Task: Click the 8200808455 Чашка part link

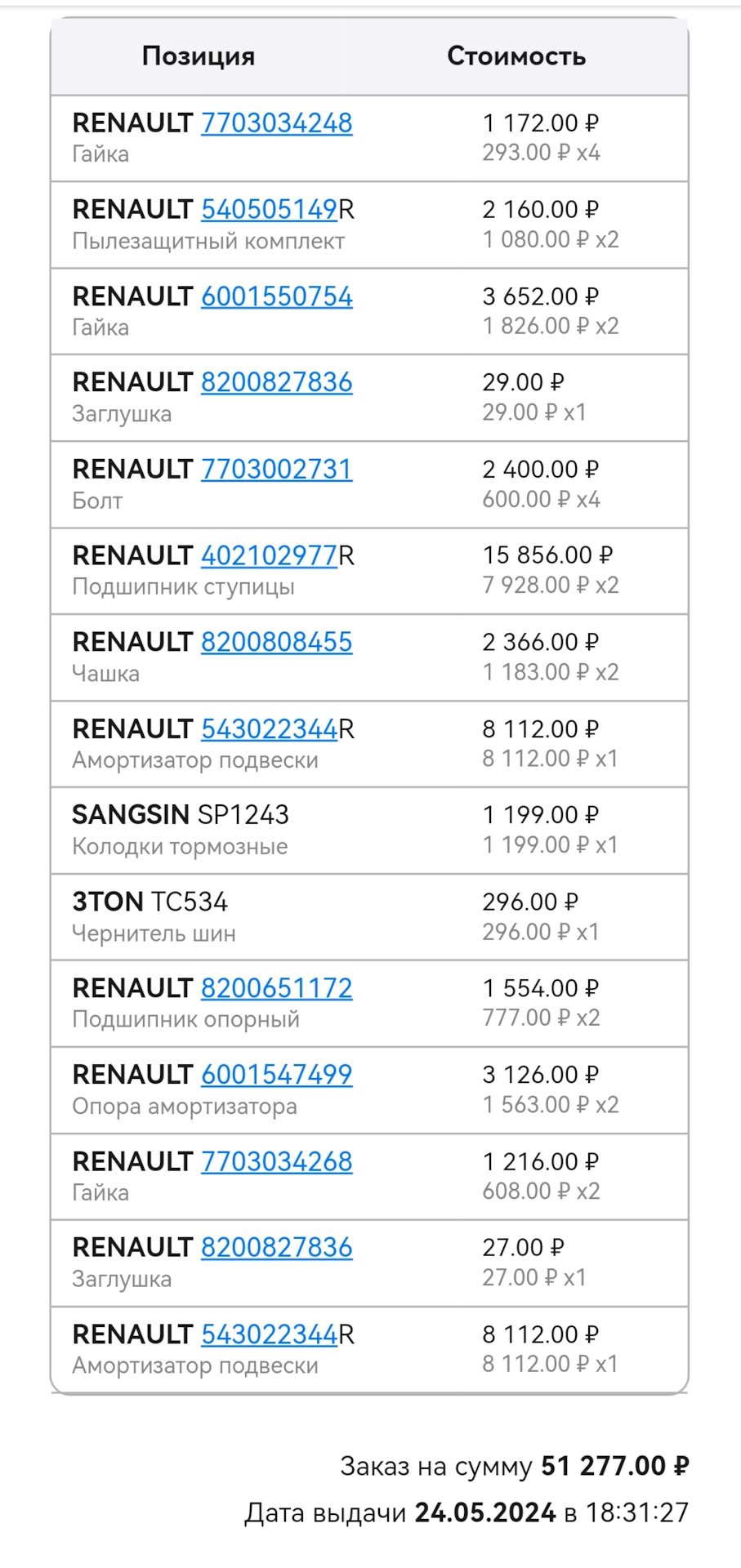Action: [275, 642]
